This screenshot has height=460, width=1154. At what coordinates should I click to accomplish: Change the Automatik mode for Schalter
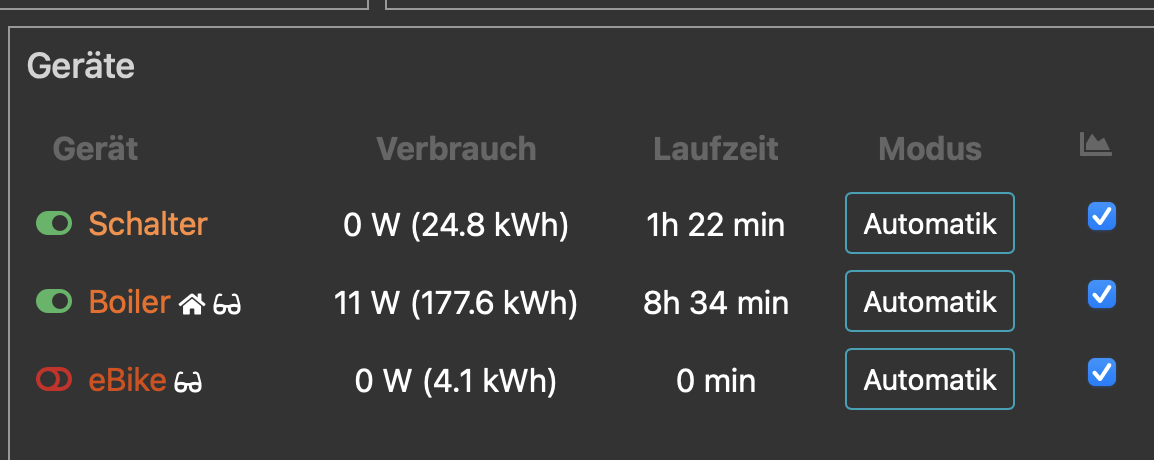[930, 223]
